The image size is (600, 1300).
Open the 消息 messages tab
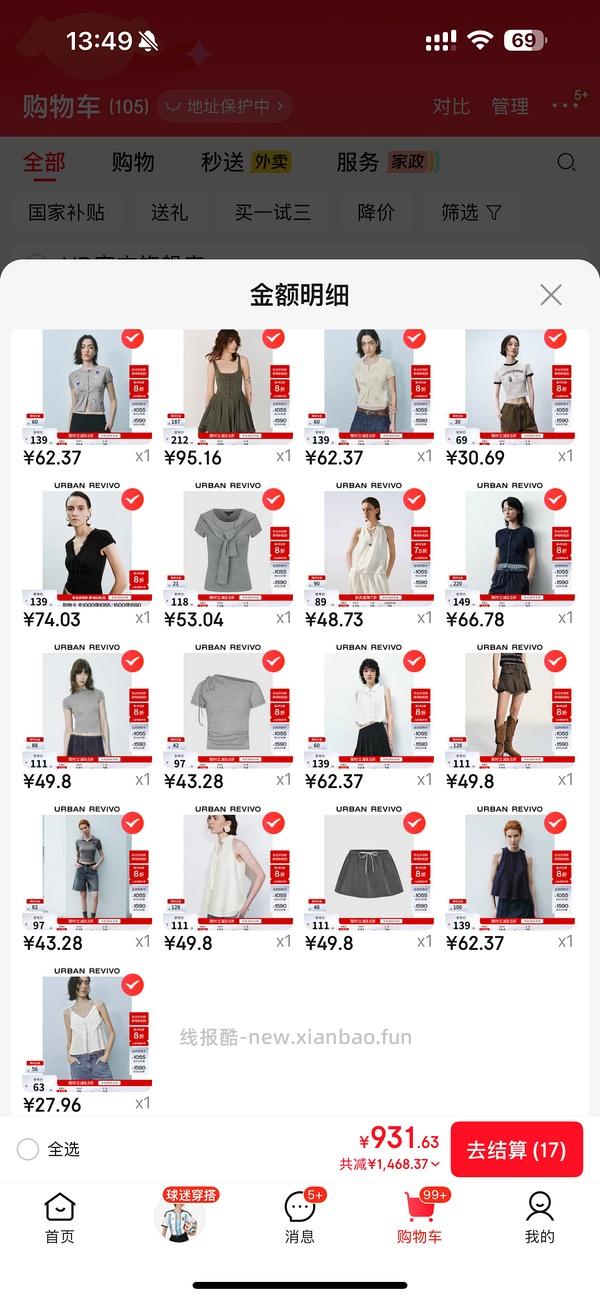coord(300,1217)
